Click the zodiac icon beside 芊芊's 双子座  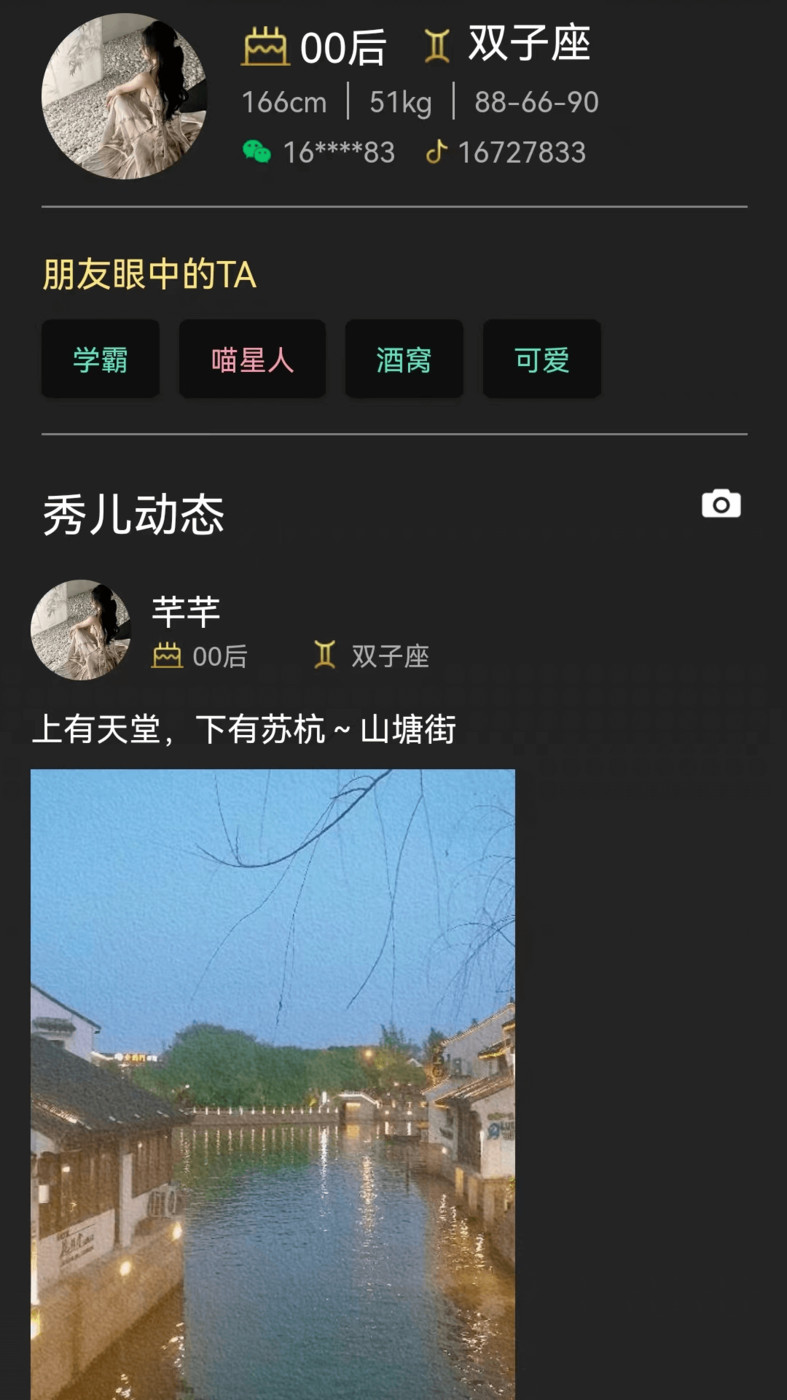click(x=324, y=656)
